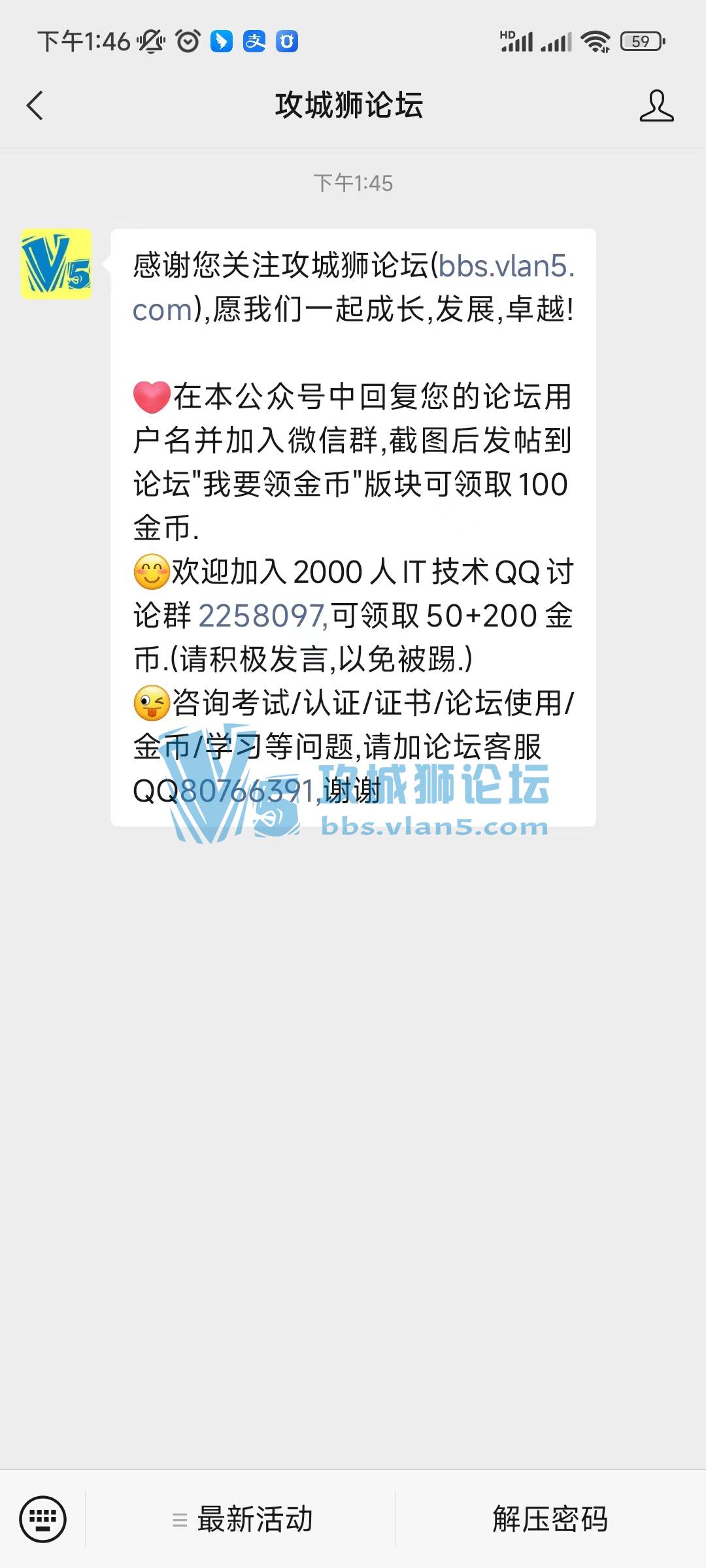
Task: Open the 解压密码 menu
Action: [550, 1519]
